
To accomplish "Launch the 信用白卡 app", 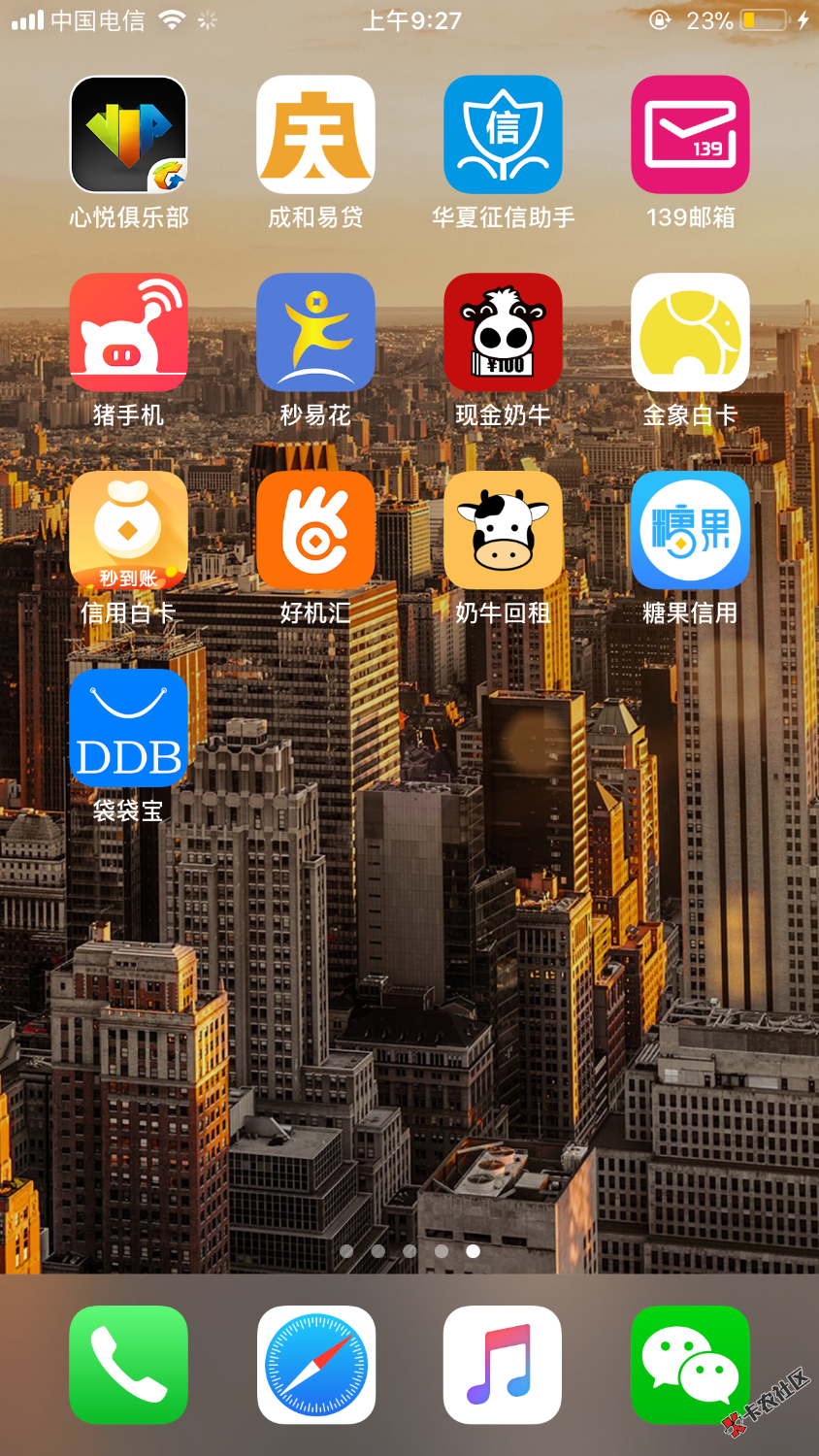I will point(128,530).
